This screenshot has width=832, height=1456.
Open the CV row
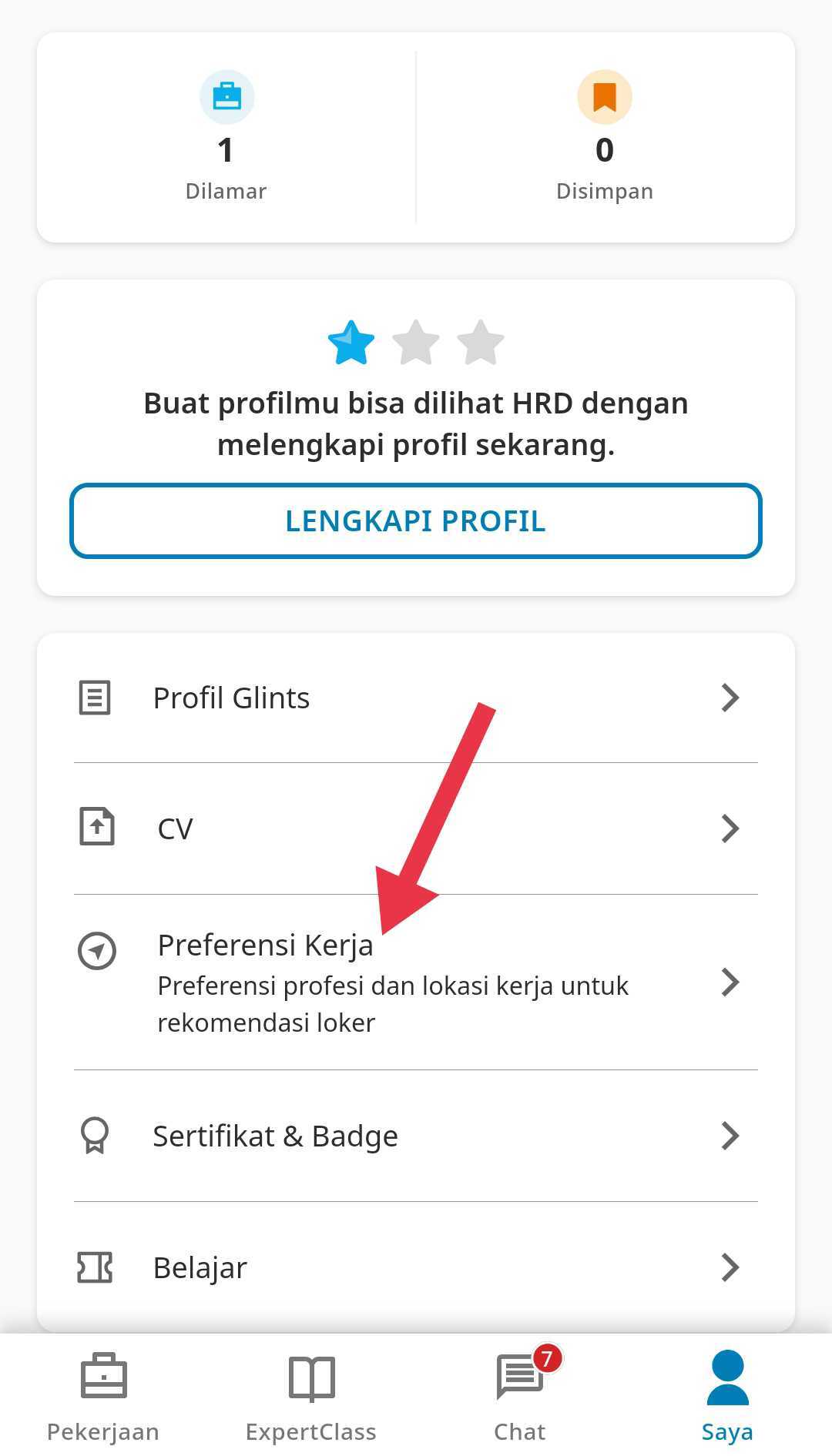click(416, 828)
